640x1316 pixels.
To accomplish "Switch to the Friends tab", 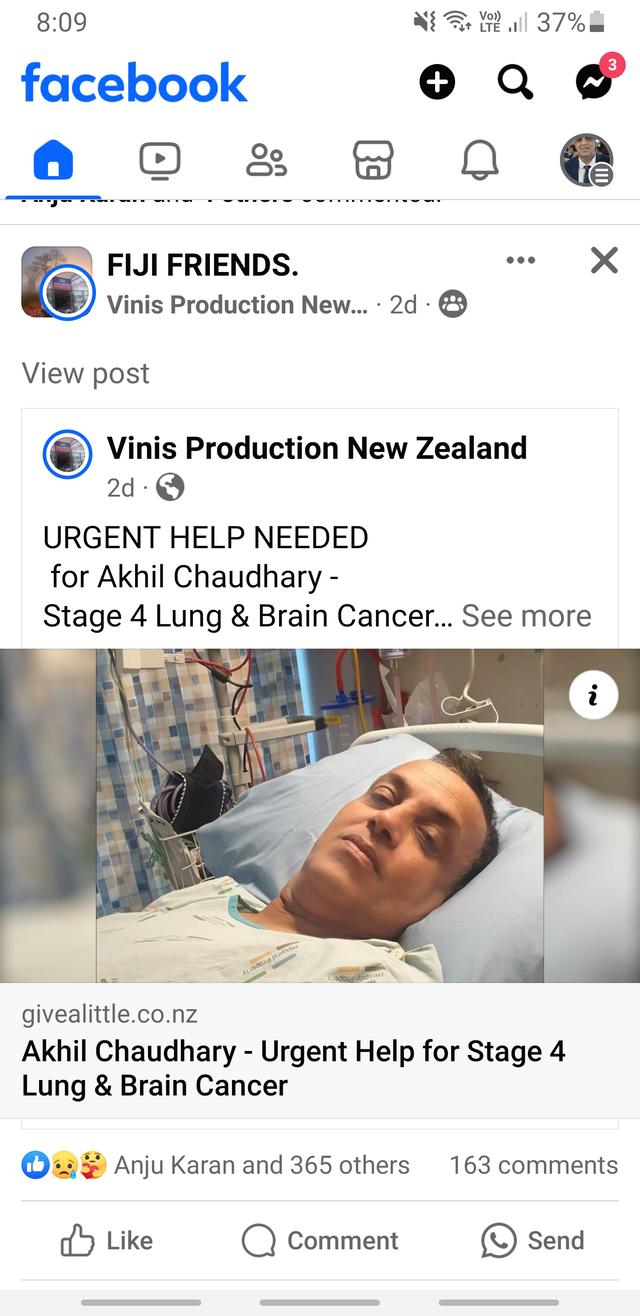I will [266, 160].
